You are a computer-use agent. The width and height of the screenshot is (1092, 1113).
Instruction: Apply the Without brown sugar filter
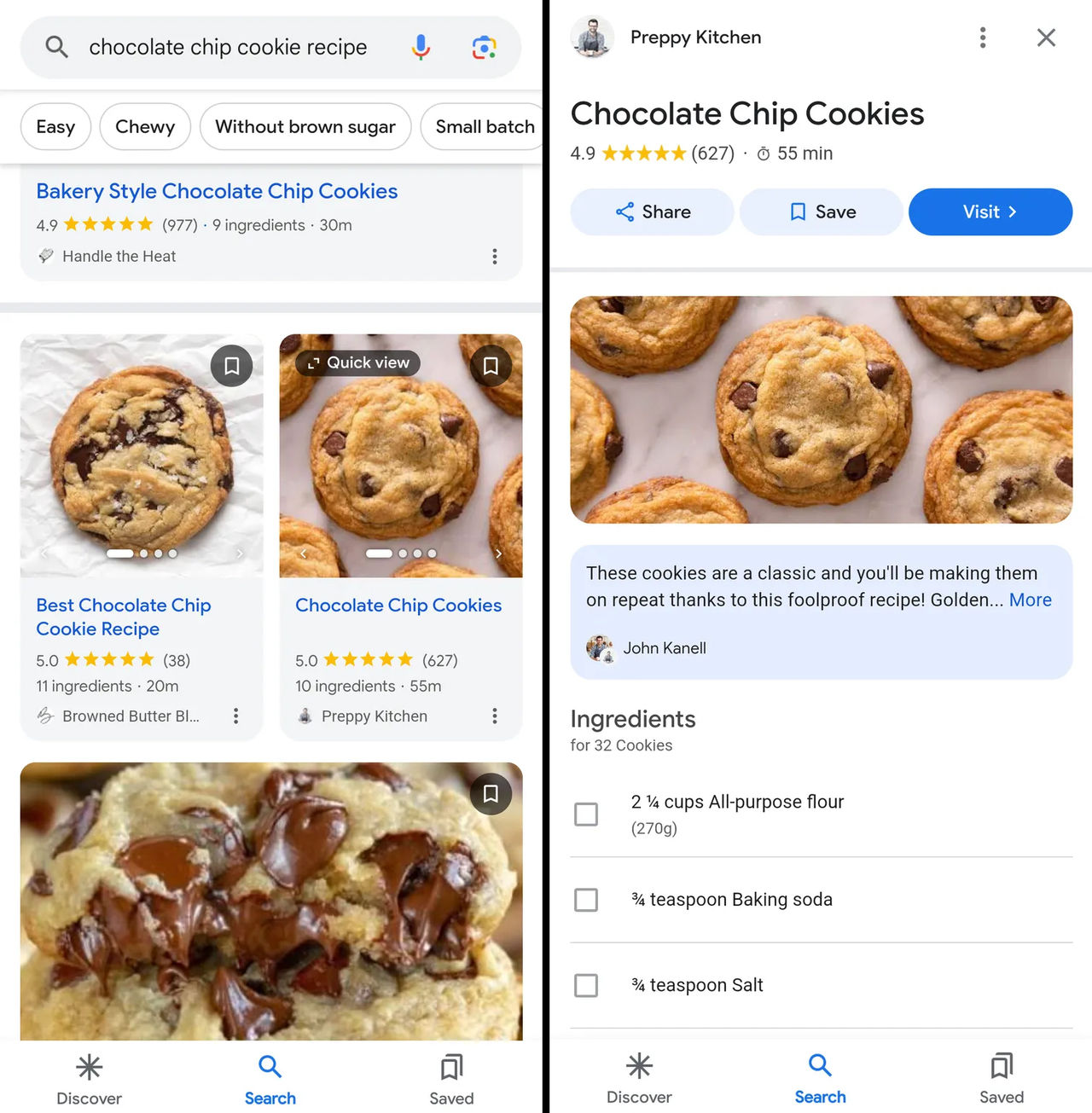[x=305, y=126]
